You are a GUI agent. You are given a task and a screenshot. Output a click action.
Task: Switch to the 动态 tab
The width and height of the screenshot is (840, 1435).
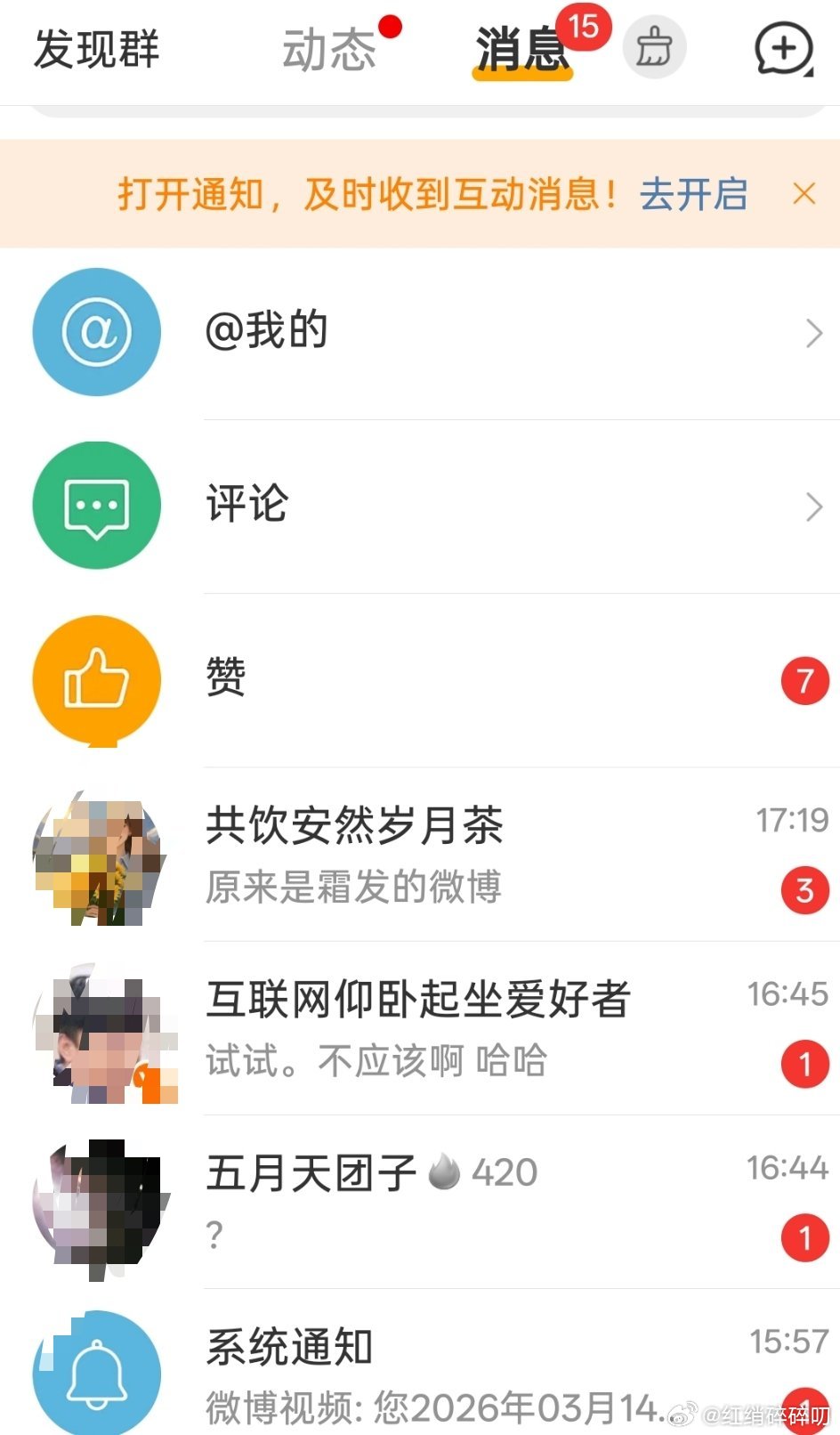point(329,49)
